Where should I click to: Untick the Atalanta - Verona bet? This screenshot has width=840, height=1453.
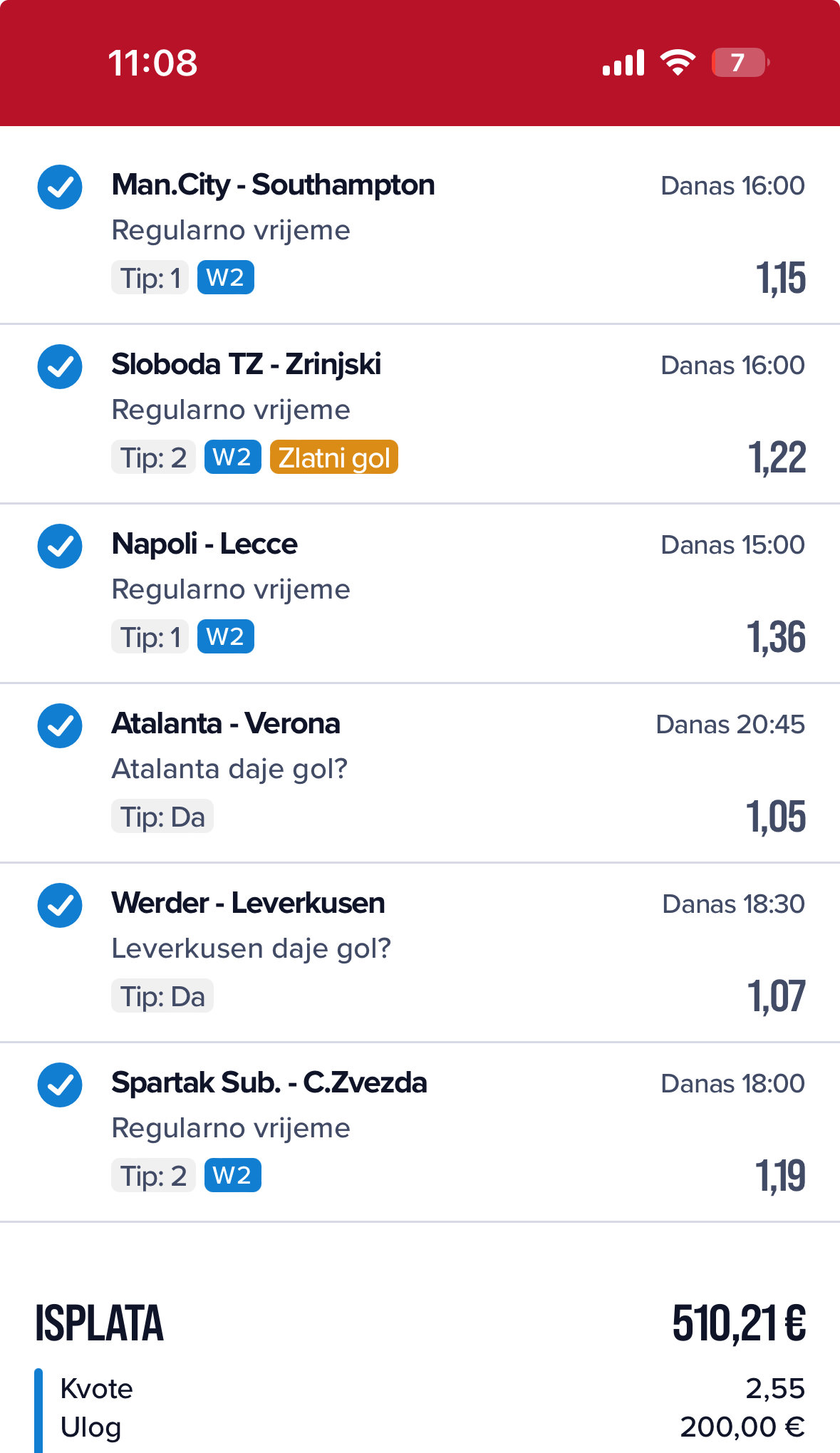coord(60,725)
